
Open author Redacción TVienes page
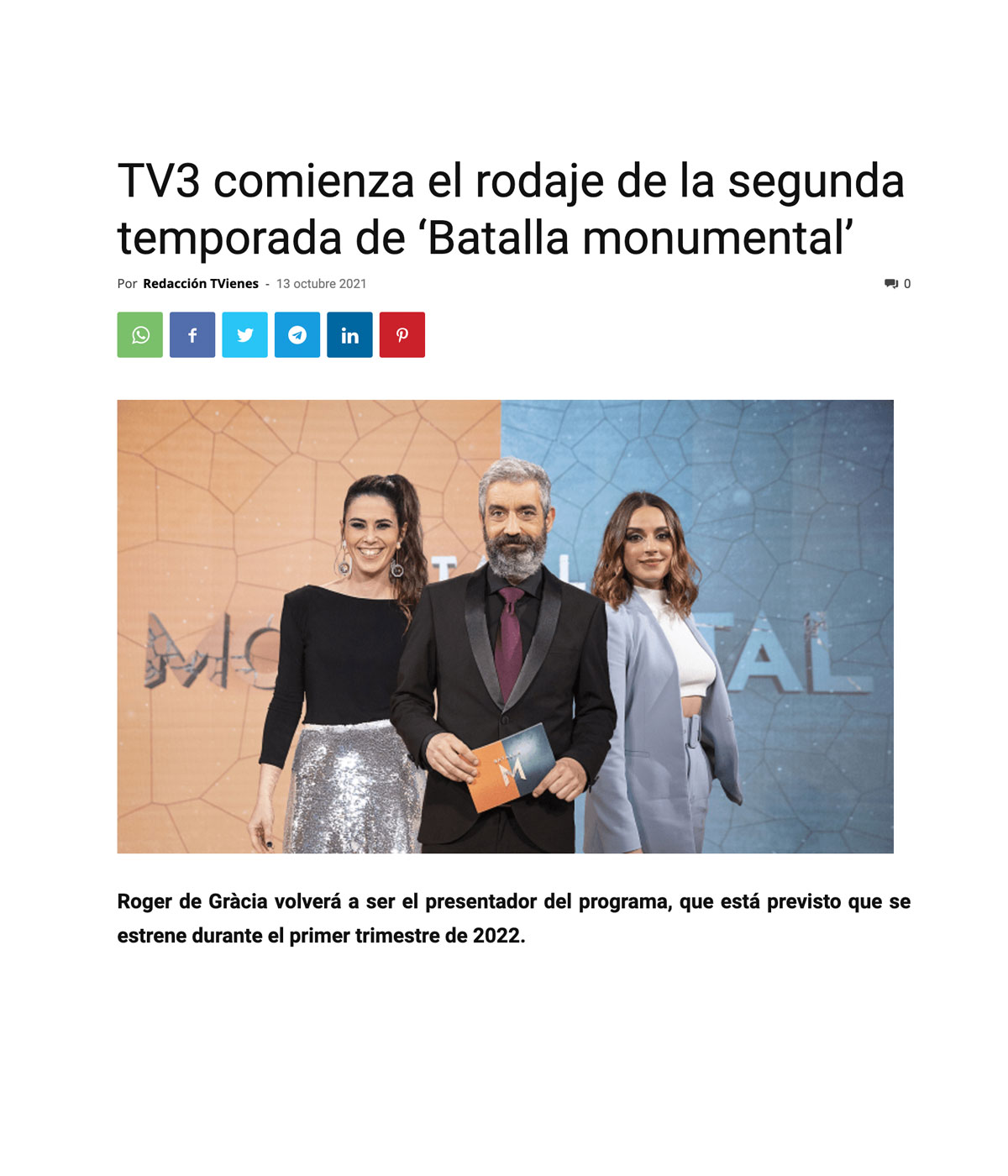[201, 284]
